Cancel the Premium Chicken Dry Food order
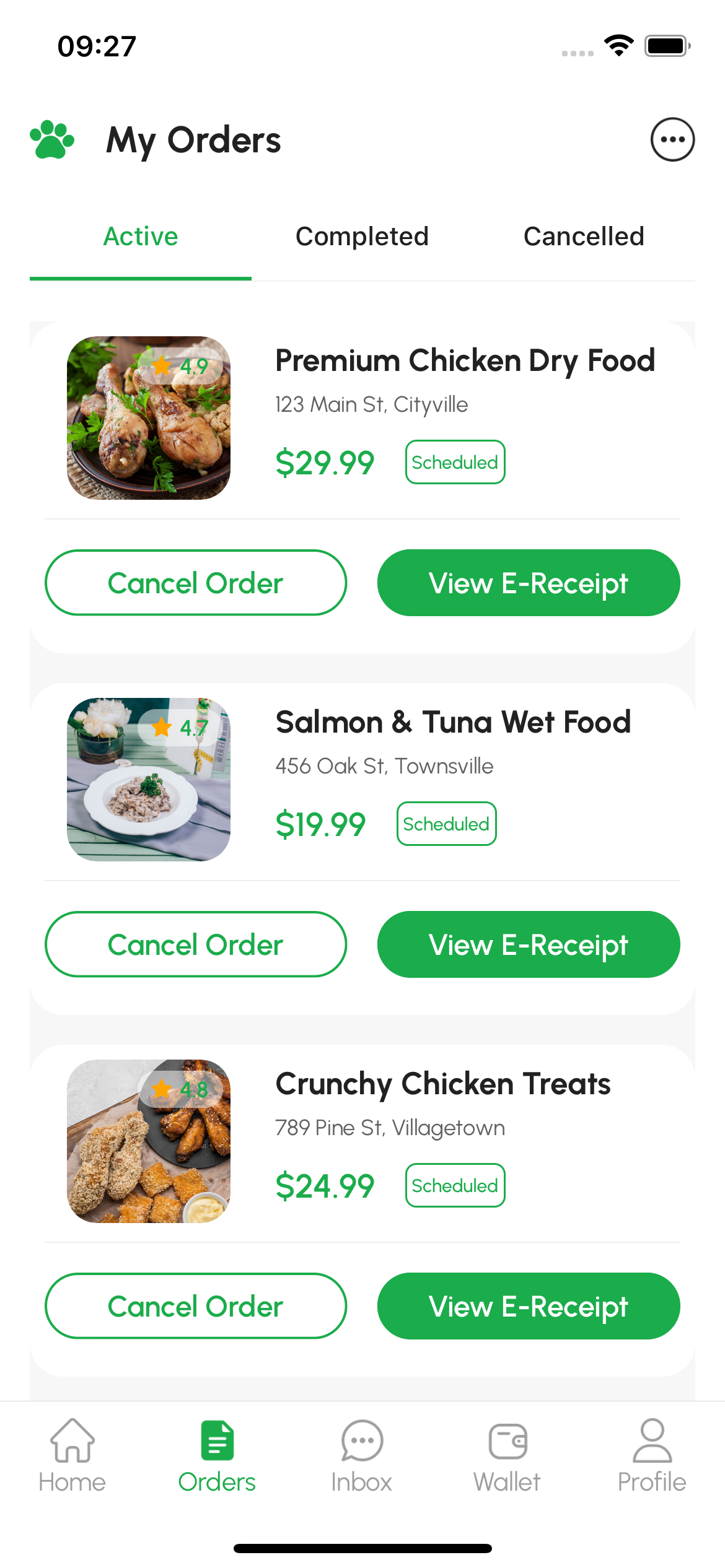 click(195, 582)
